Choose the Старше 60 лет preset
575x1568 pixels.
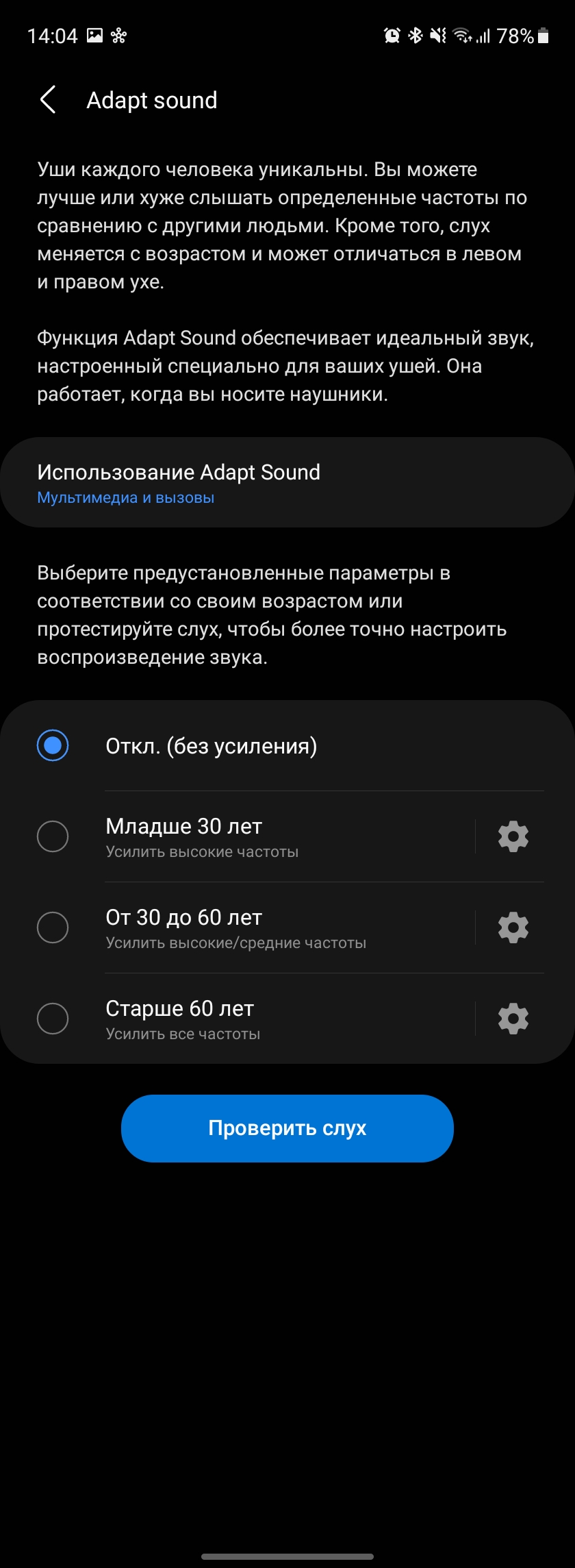[53, 1019]
